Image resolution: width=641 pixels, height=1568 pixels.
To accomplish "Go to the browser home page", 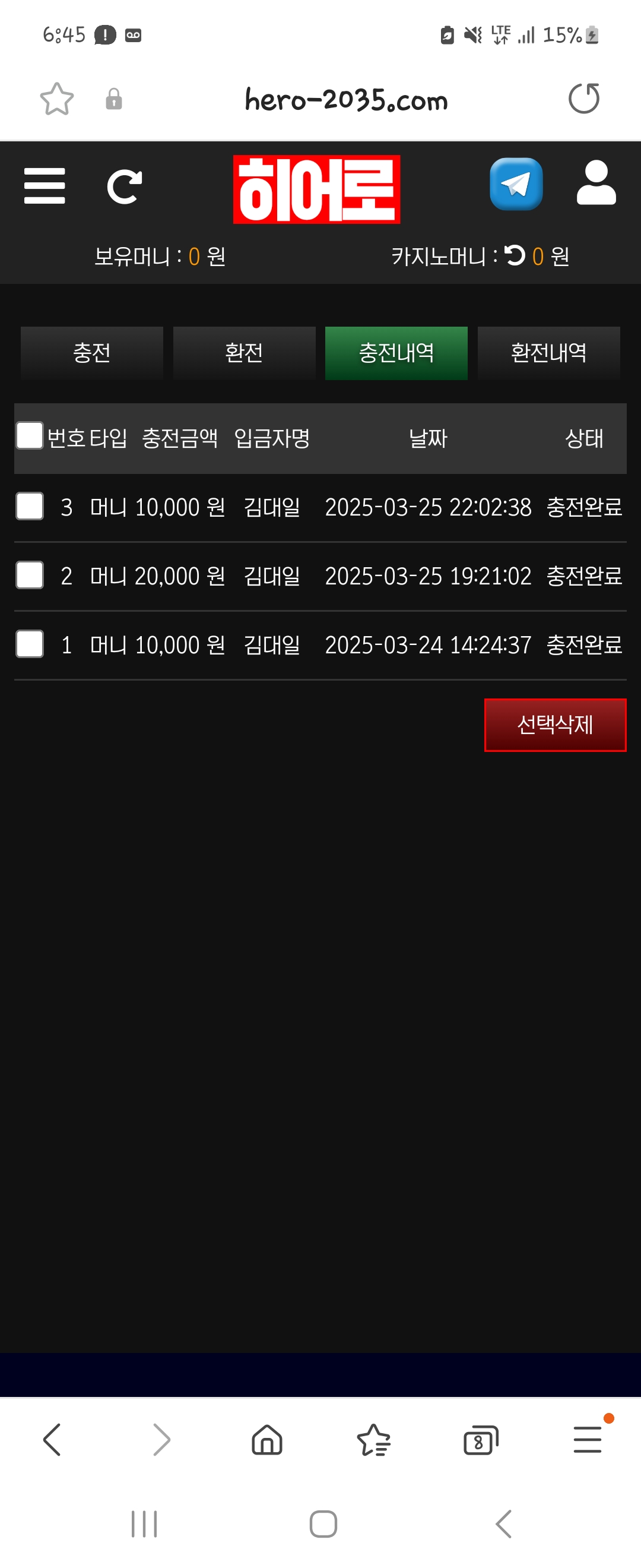I will tap(267, 1441).
